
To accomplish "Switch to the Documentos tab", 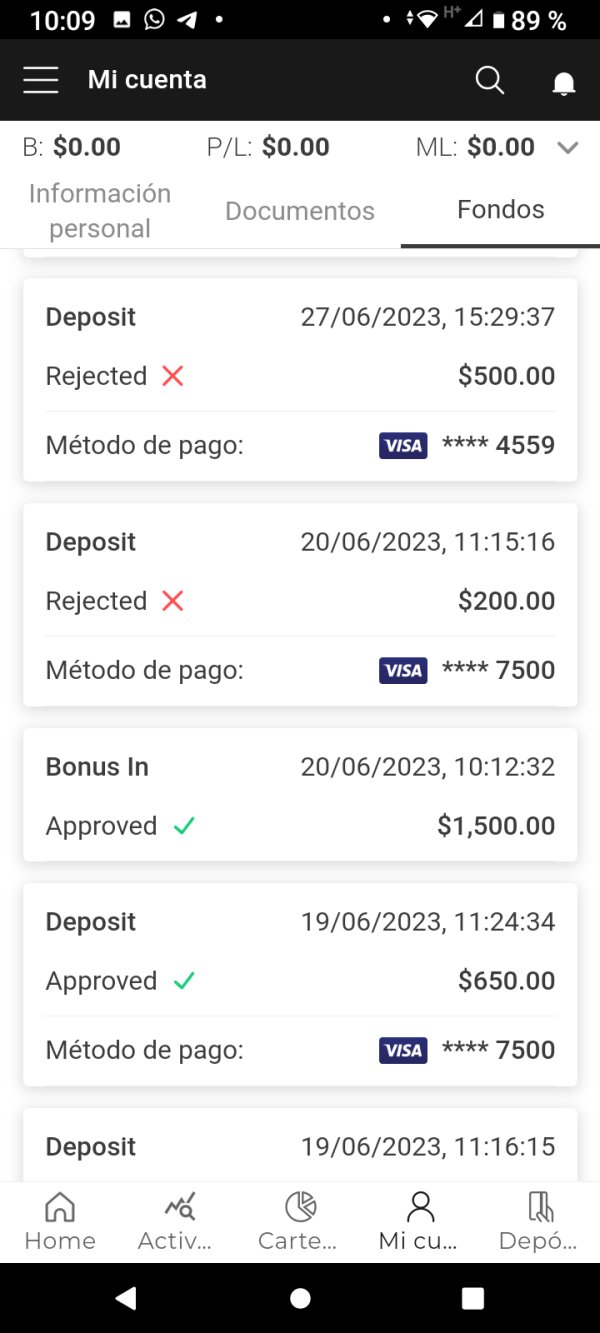I will pos(300,210).
